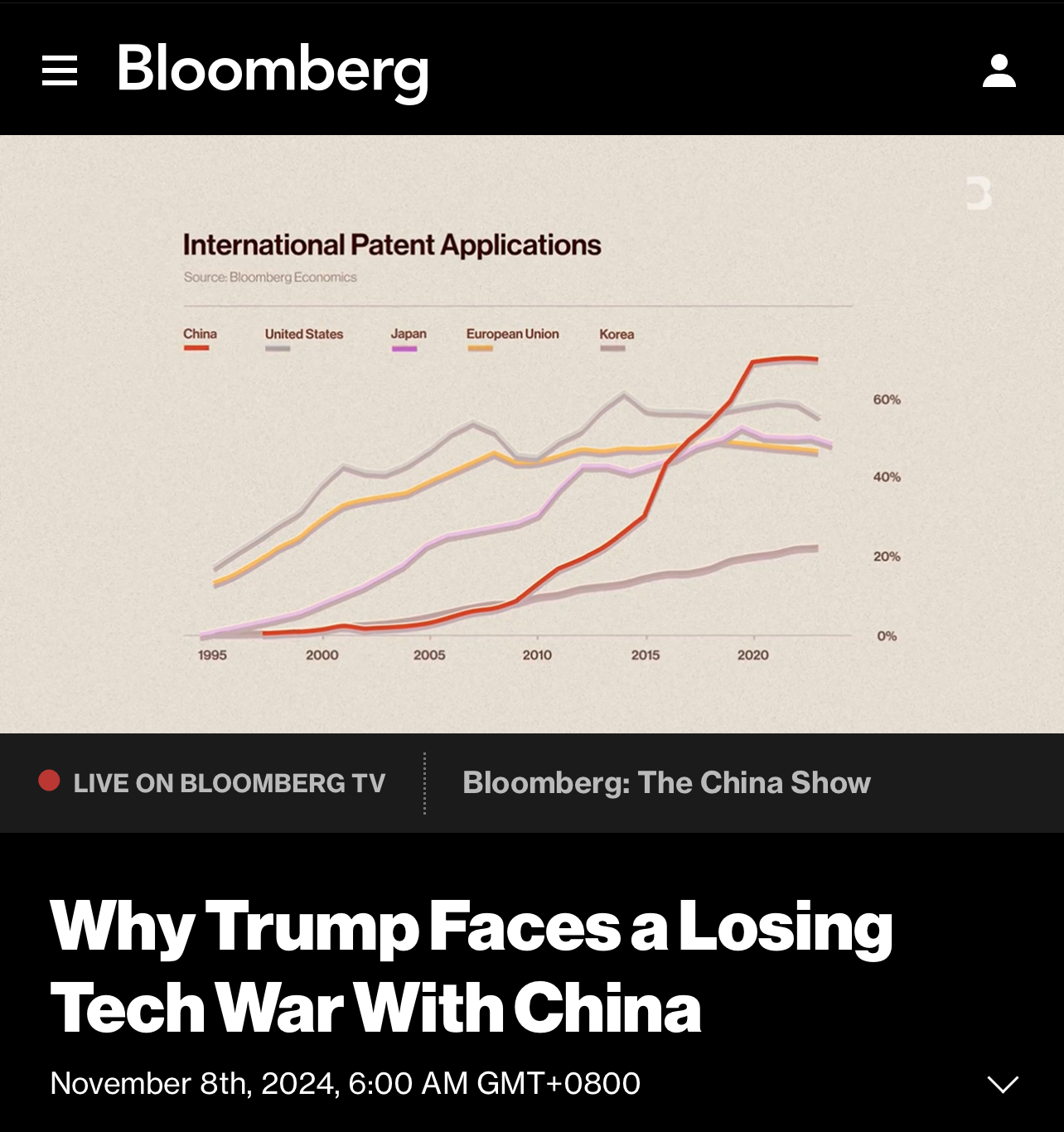Open the account profile icon

[999, 70]
